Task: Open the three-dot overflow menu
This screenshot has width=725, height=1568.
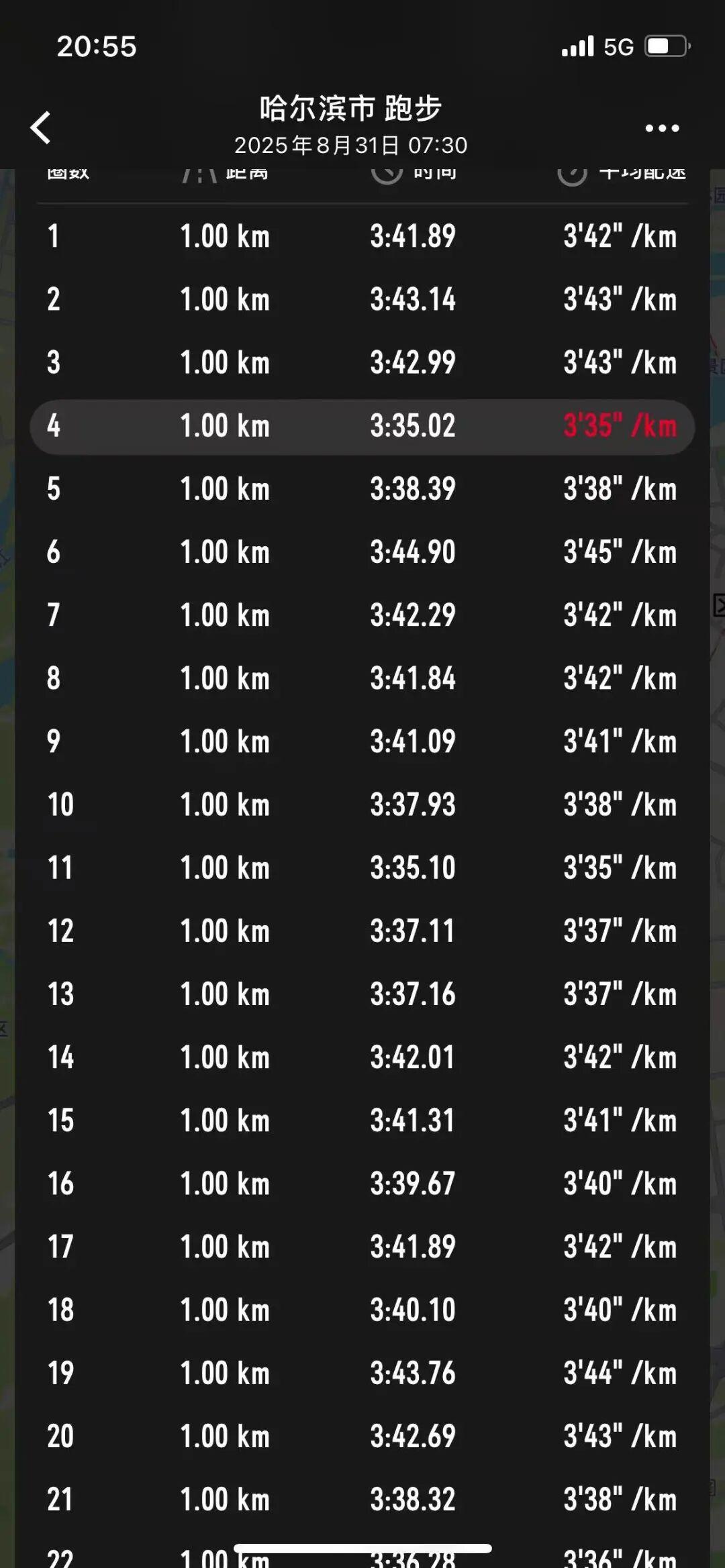Action: pos(662,127)
